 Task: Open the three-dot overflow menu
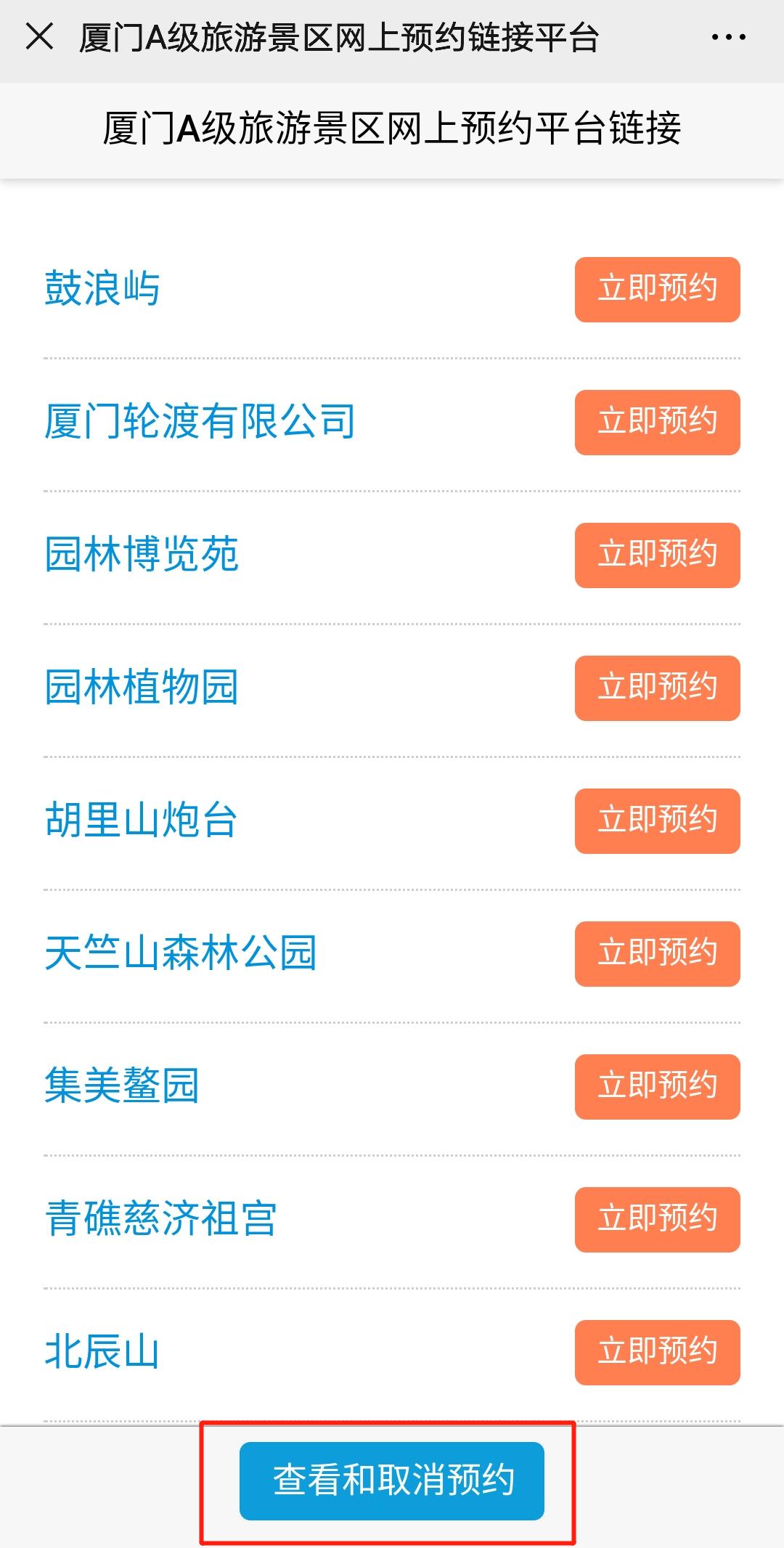click(x=728, y=38)
